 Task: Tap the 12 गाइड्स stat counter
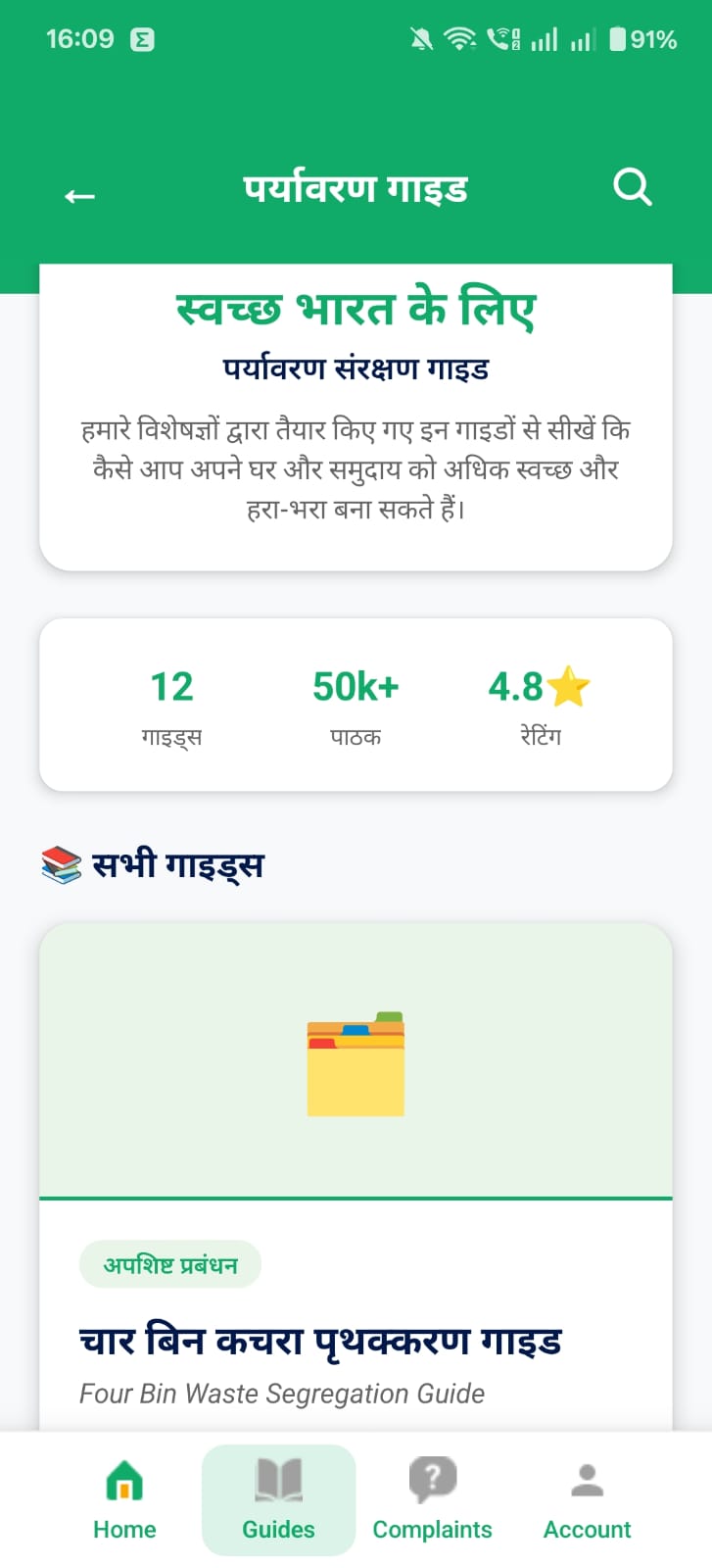pos(172,706)
